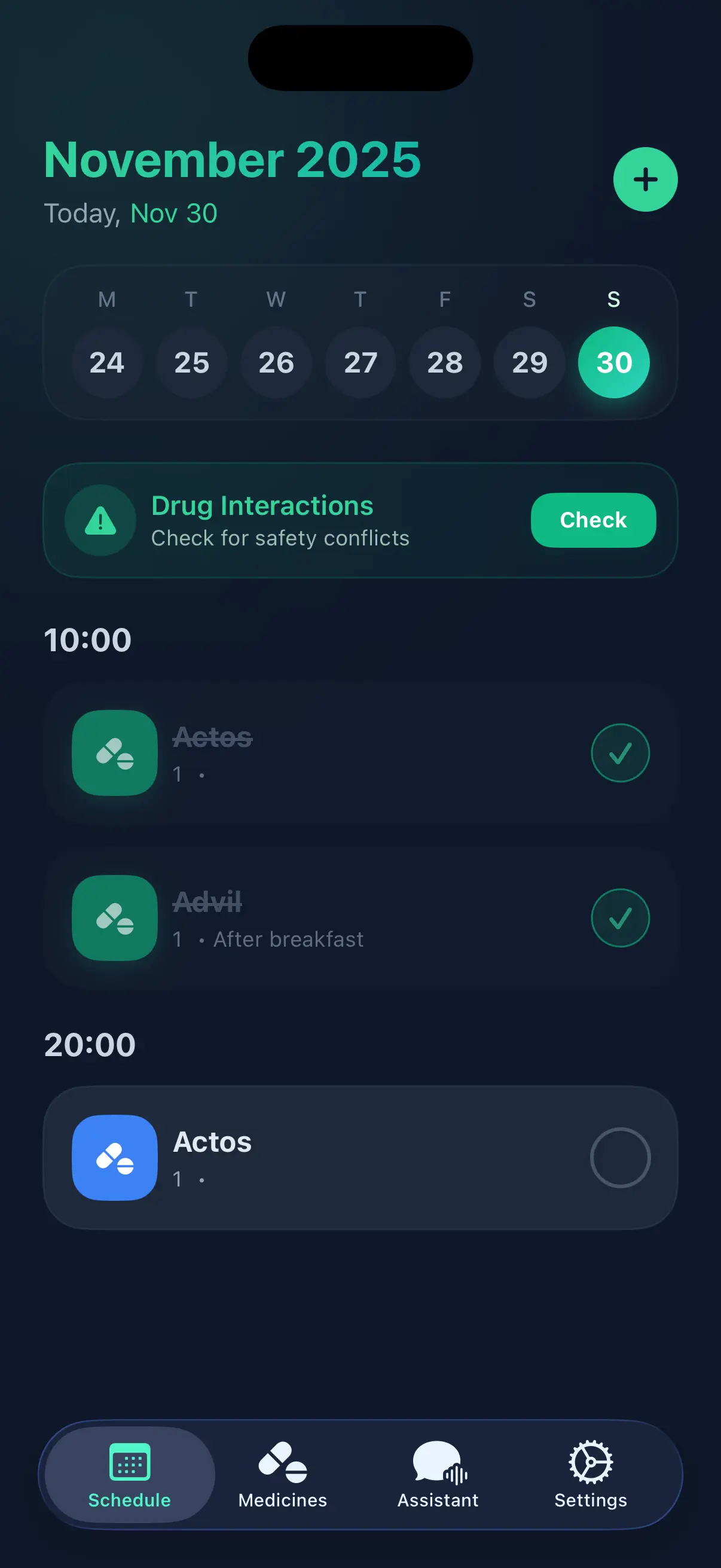Select Monday 24 in the week strip
This screenshot has width=721, height=1568.
(x=107, y=363)
